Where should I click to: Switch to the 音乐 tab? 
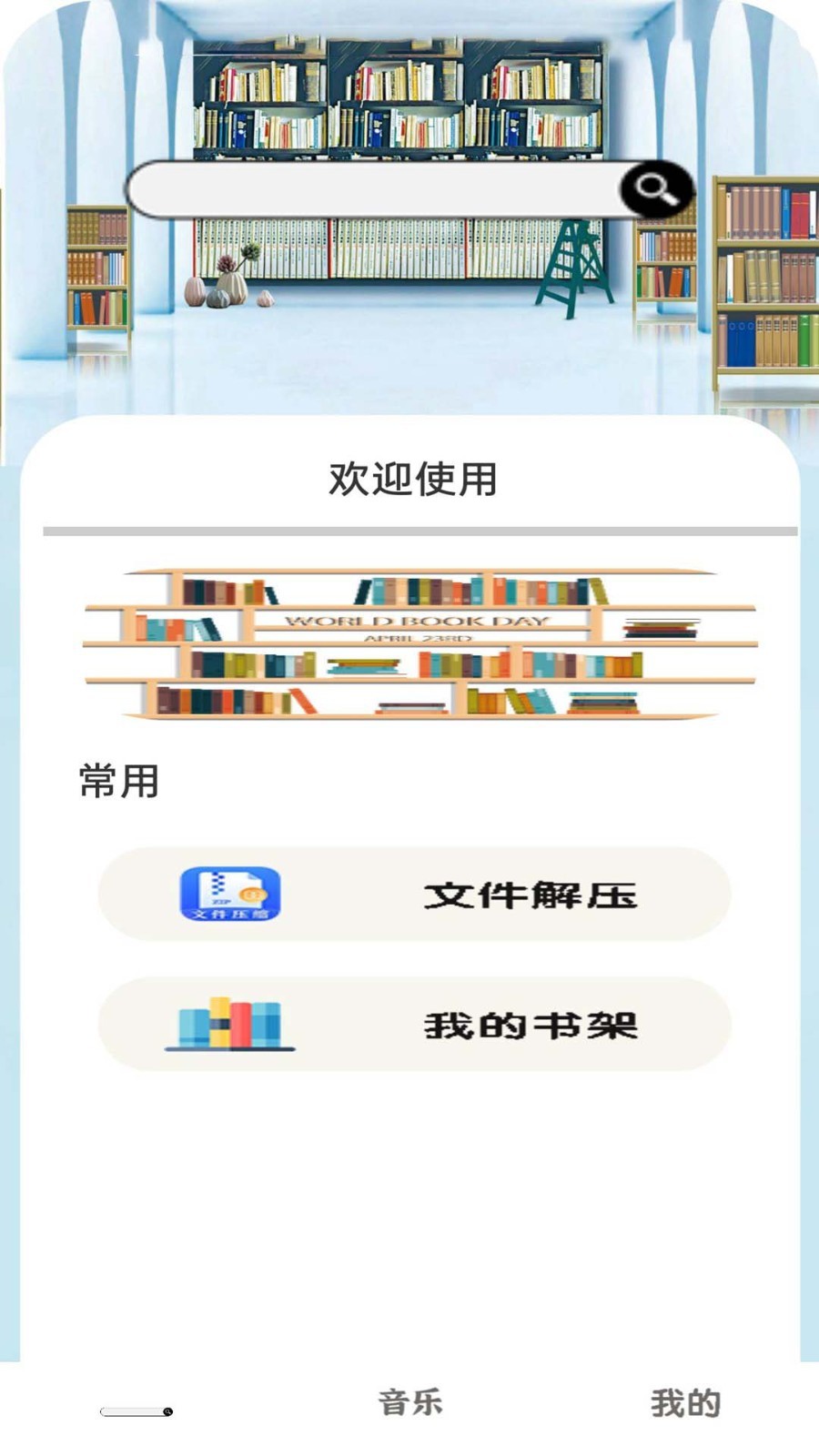coord(410,1402)
